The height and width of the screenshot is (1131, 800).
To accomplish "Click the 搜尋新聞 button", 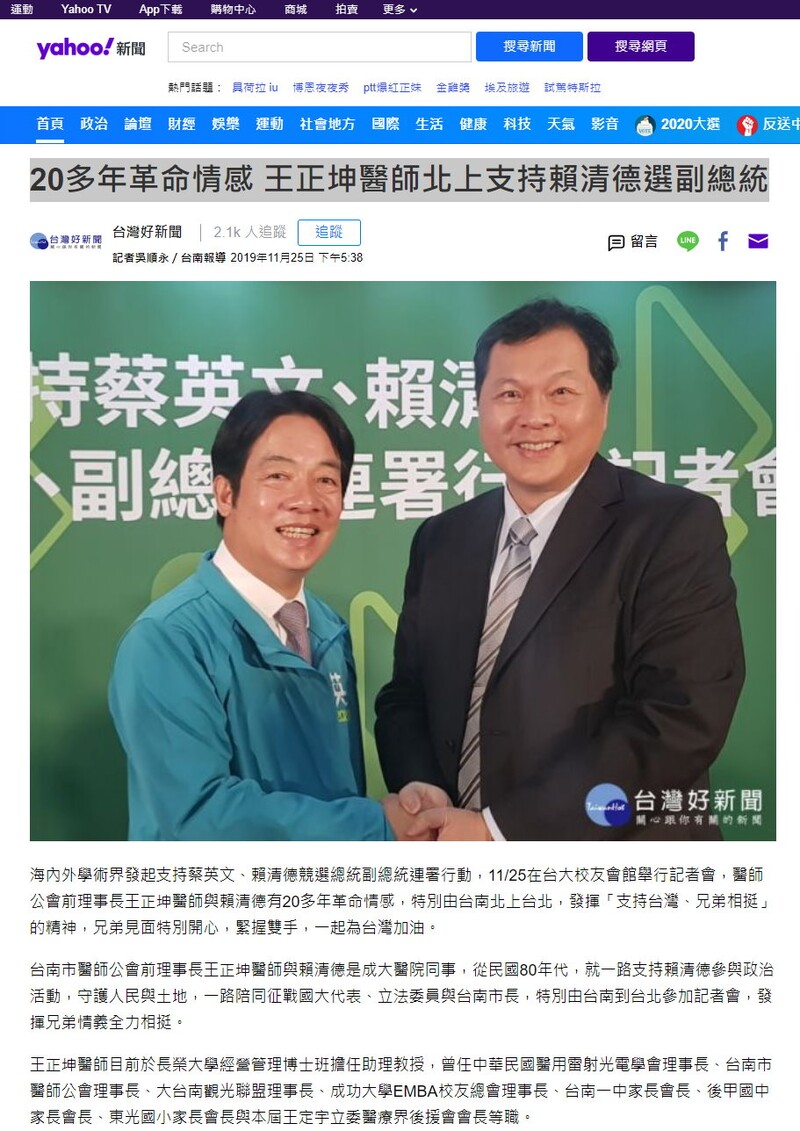I will coord(529,47).
